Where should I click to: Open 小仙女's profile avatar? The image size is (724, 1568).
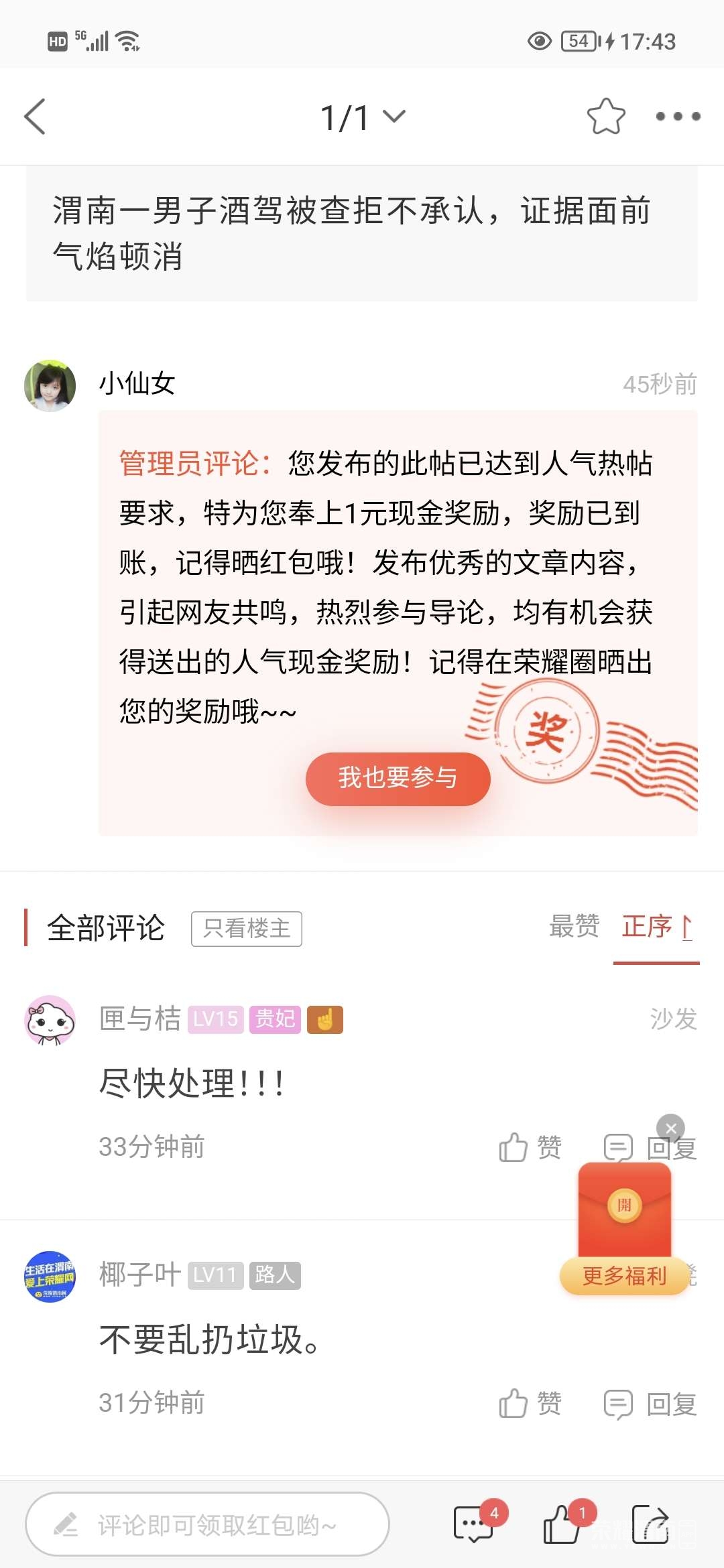coord(50,385)
